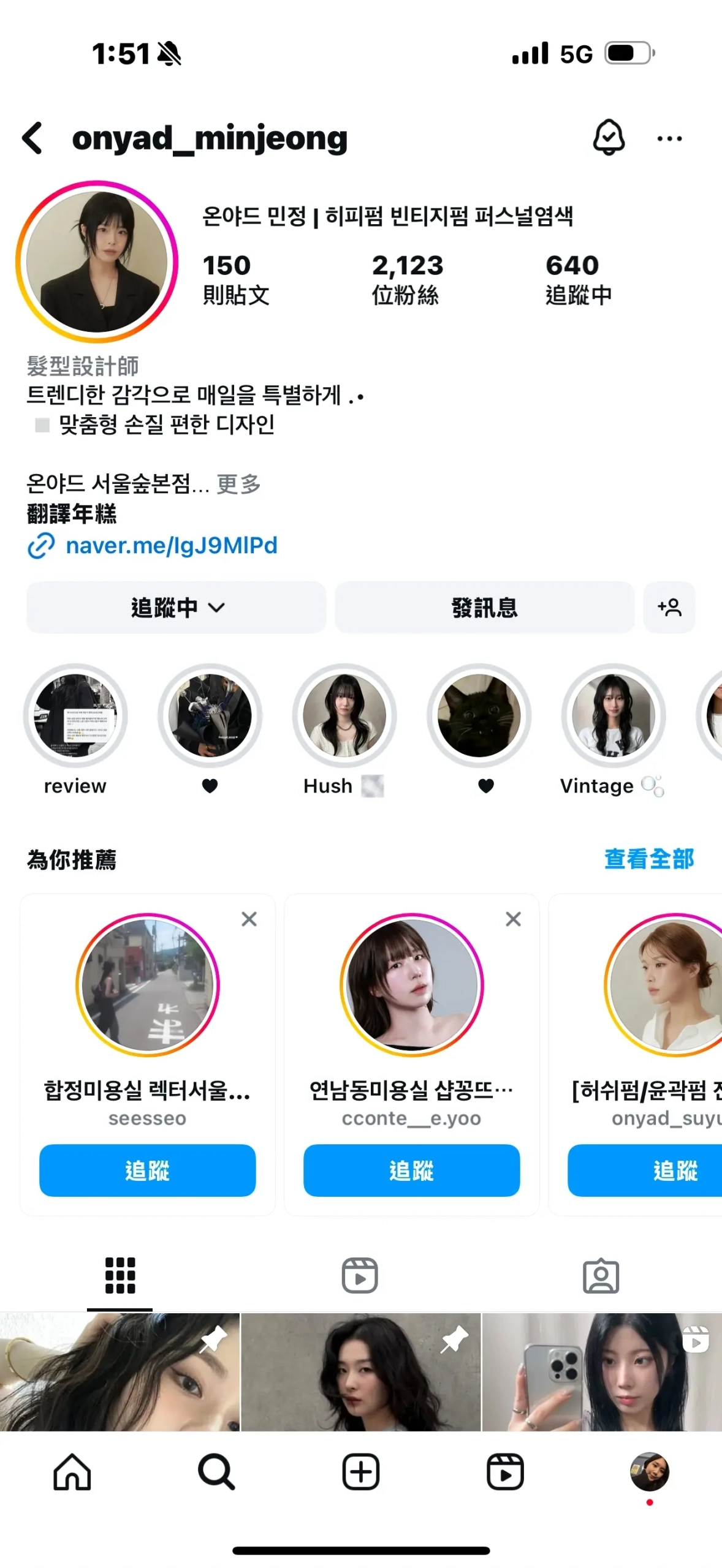The height and width of the screenshot is (1568, 722).
Task: Open the 追蹤中 following dropdown
Action: 177,607
